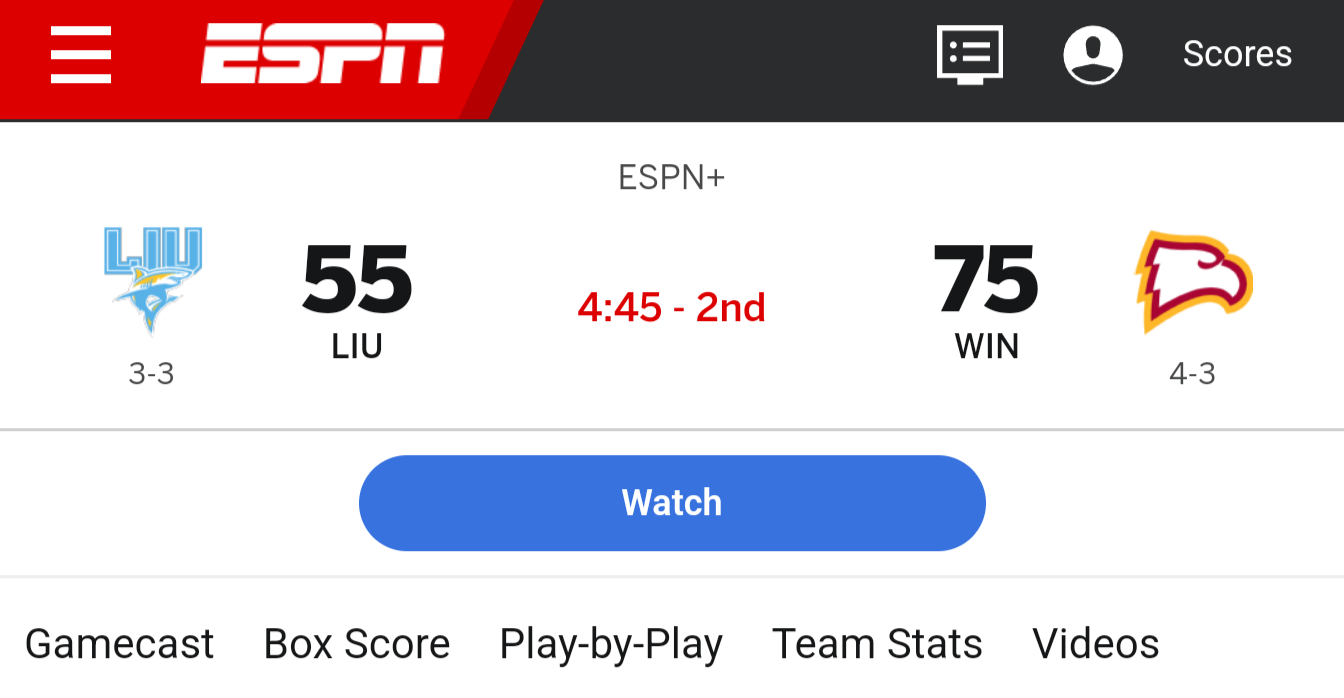Switch to the Gamecast tab

coord(119,644)
